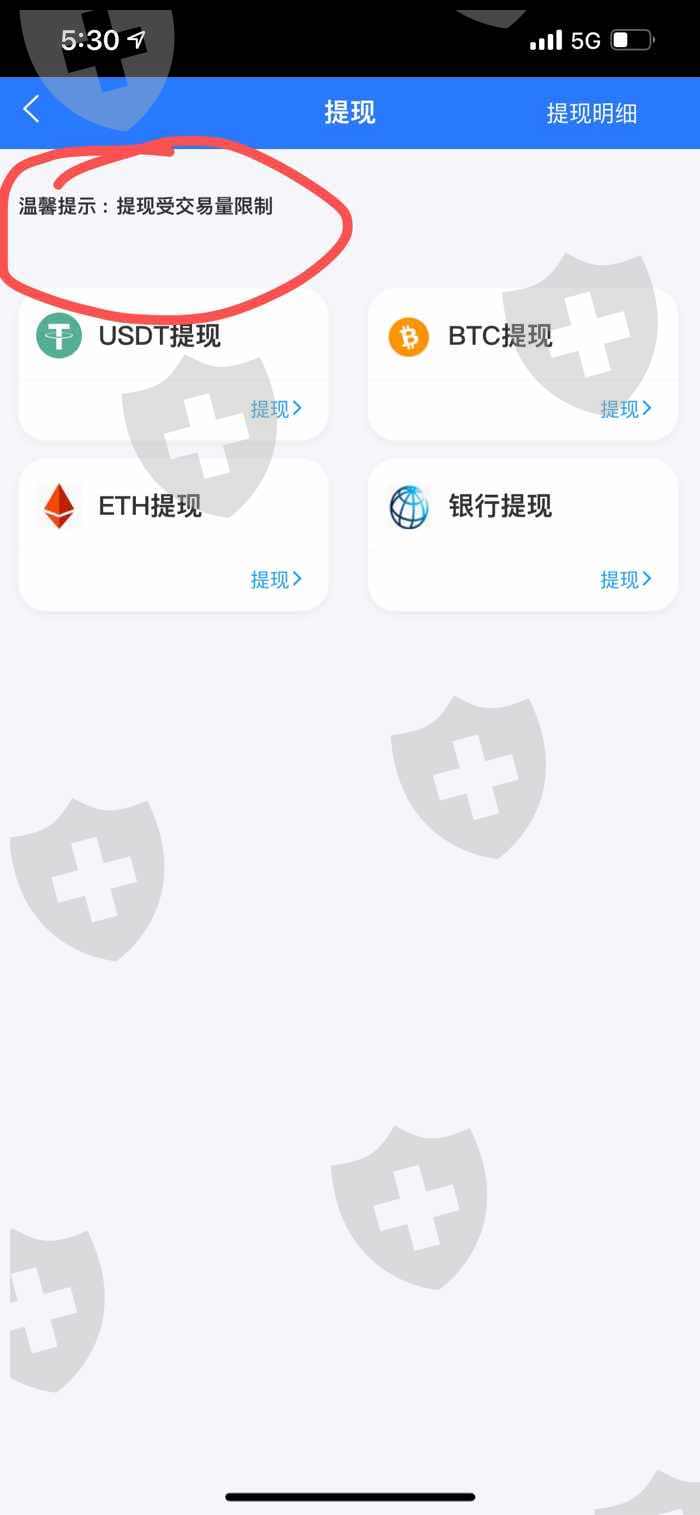700x1515 pixels.
Task: Open the 银行提现 bank withdrawal card
Action: click(x=523, y=535)
